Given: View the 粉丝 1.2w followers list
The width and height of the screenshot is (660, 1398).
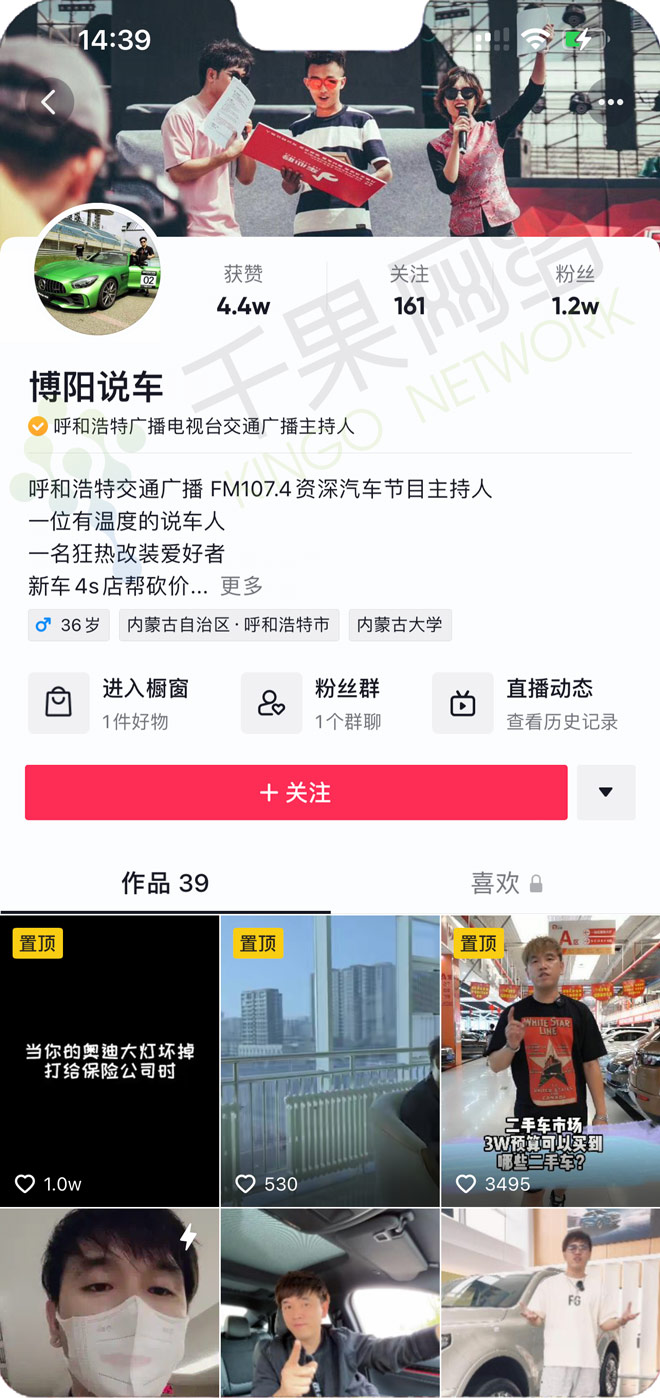Looking at the screenshot, I should (575, 290).
